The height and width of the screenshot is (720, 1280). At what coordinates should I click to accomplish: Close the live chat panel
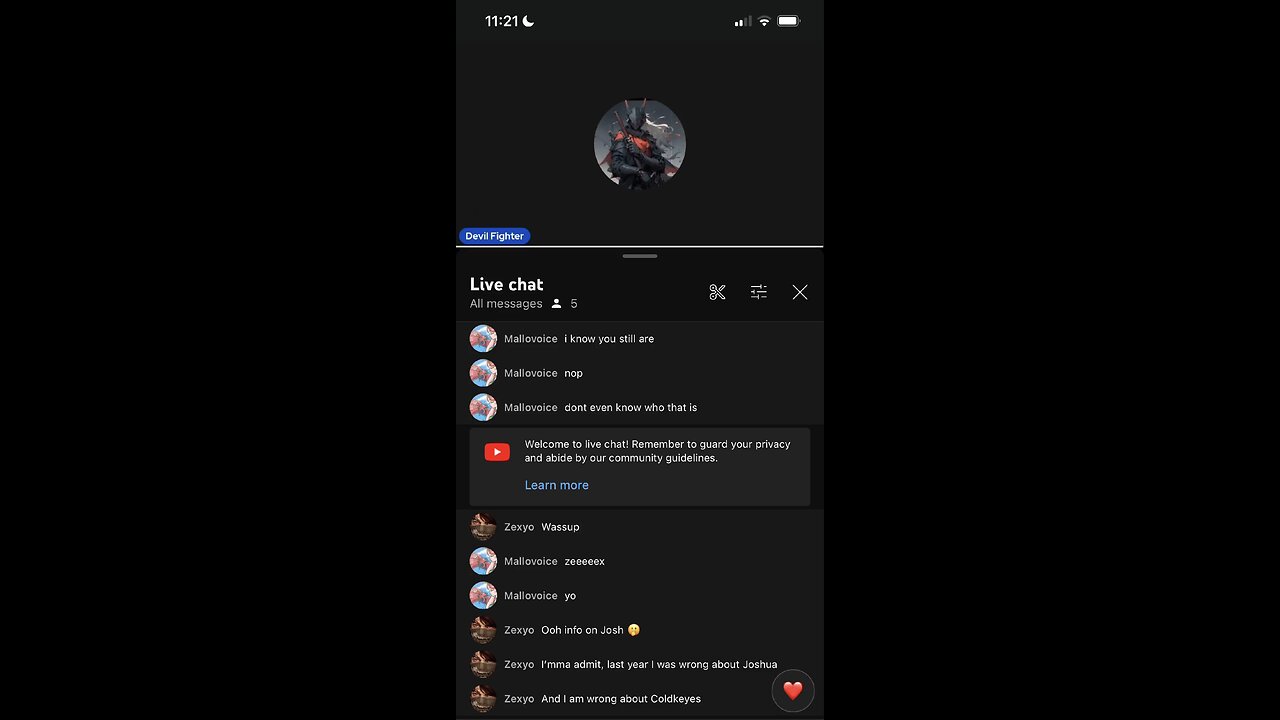tap(800, 292)
